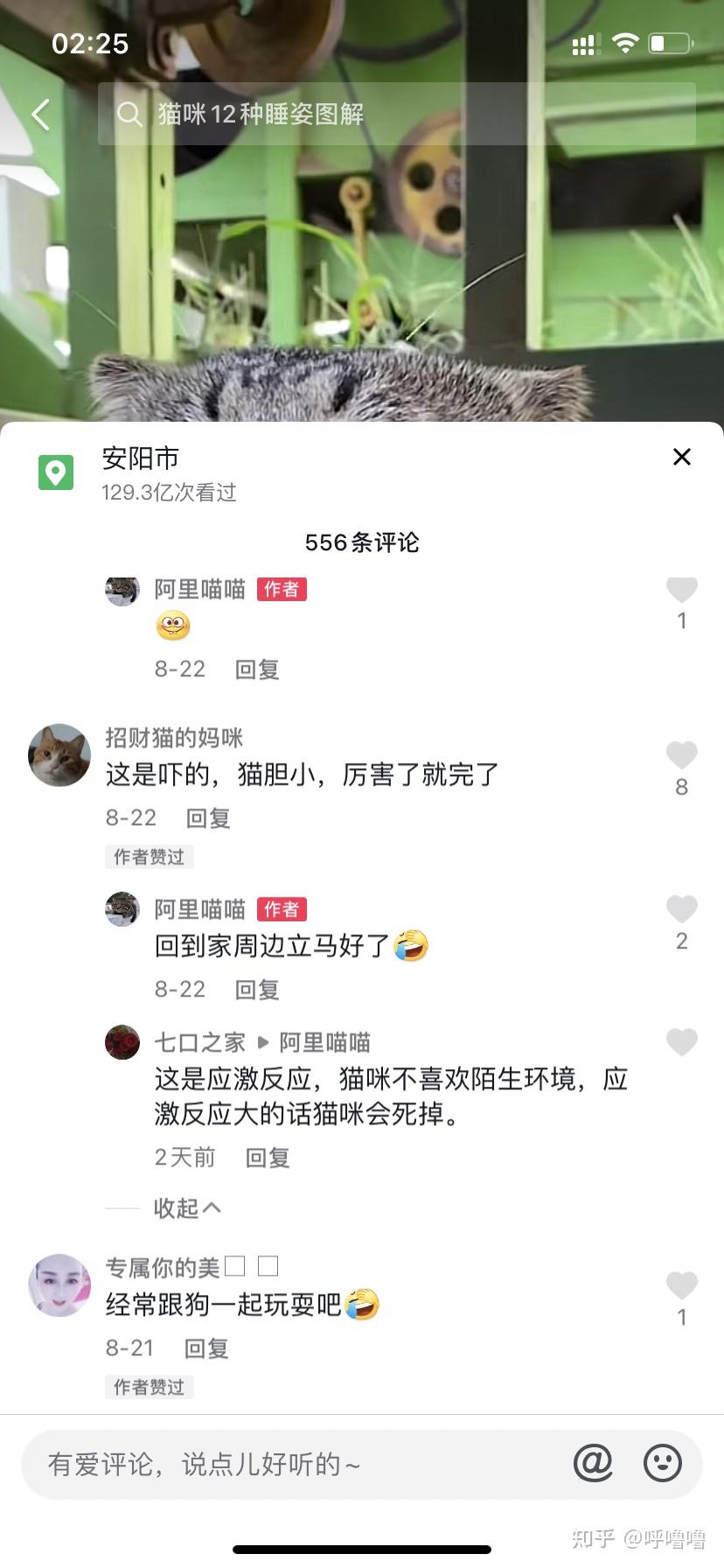
Task: Open the emoji picker
Action: pos(663,1463)
